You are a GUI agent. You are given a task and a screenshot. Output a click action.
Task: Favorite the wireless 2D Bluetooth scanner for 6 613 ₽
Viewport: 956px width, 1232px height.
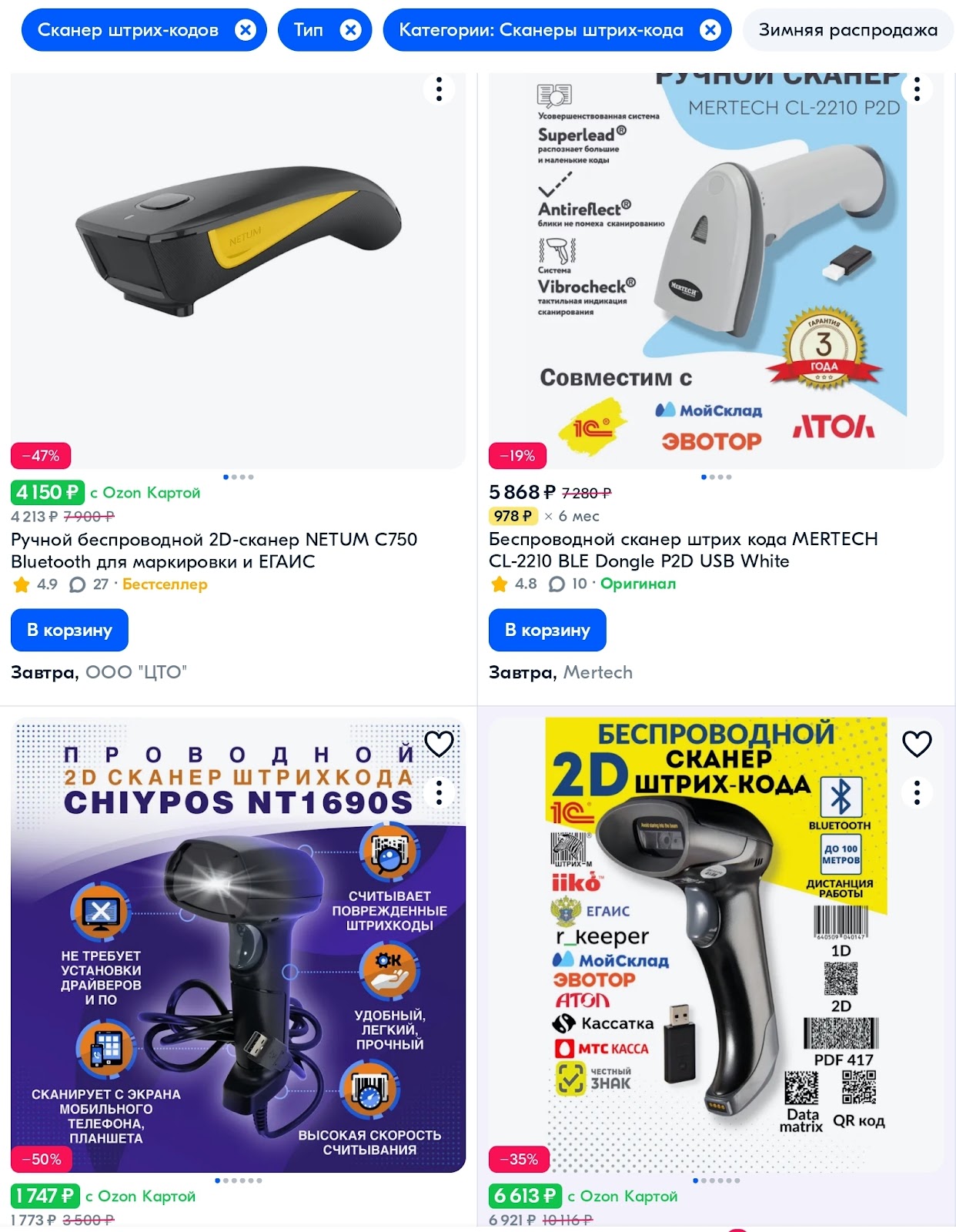pos(917,744)
